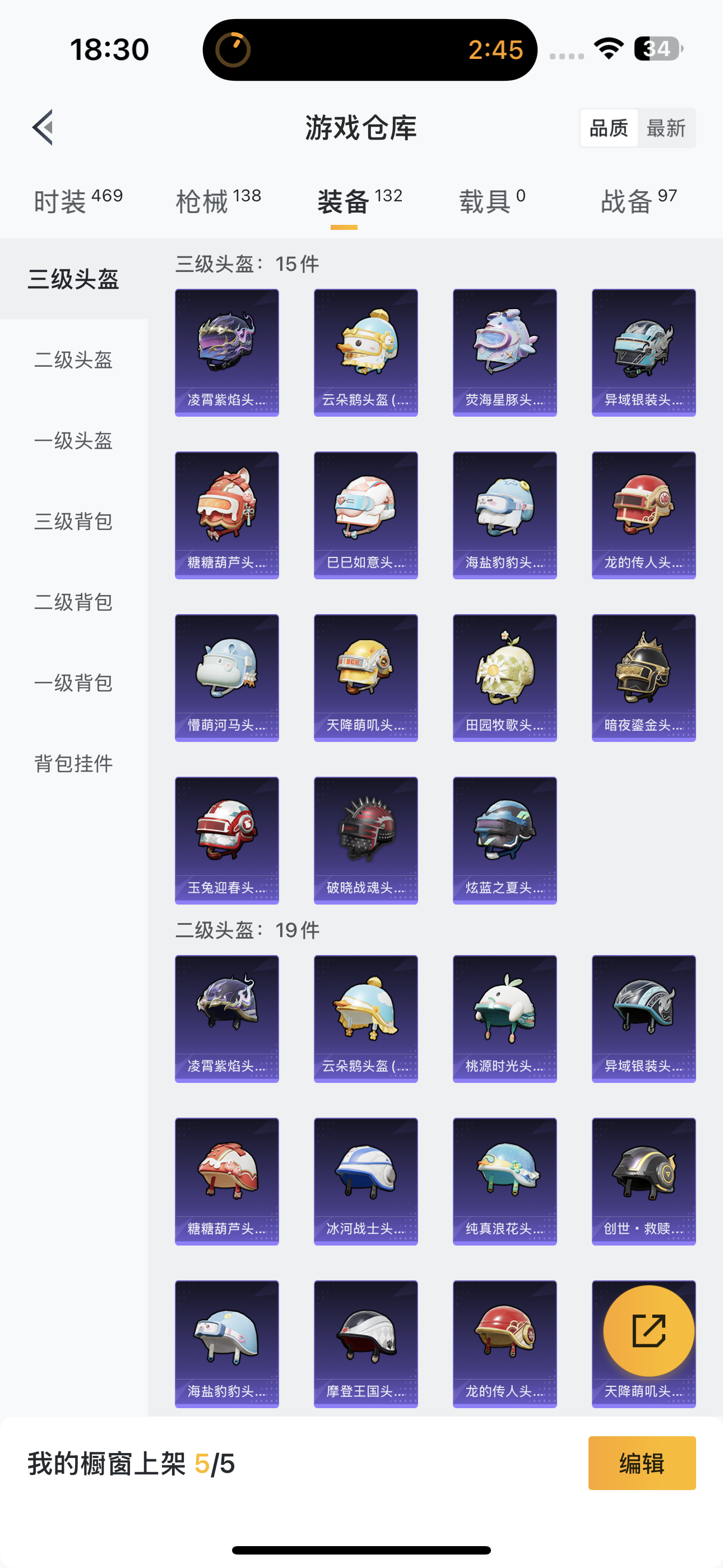Sort items by 品质
This screenshot has height=1568, width=723.
pyautogui.click(x=608, y=128)
